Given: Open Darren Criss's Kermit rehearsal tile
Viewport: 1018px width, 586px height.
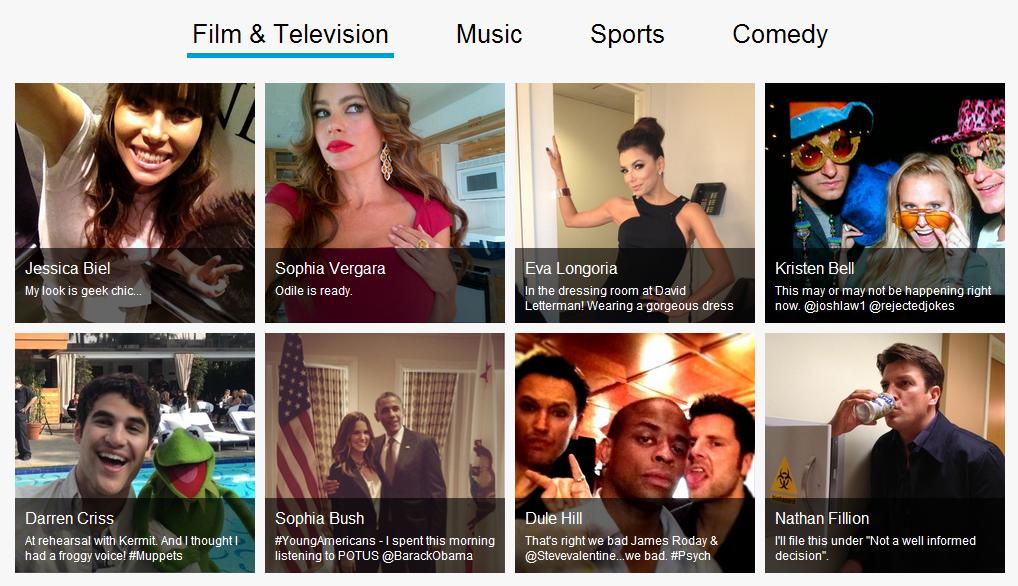Looking at the screenshot, I should [135, 452].
